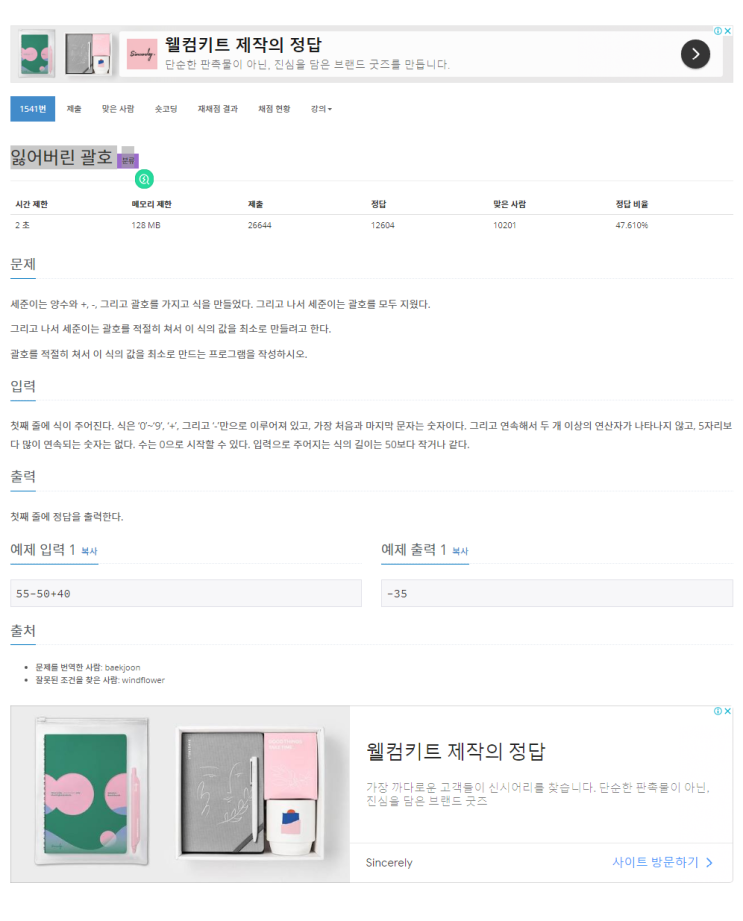
Task: Select the 1541번 problem tab
Action: [32, 109]
